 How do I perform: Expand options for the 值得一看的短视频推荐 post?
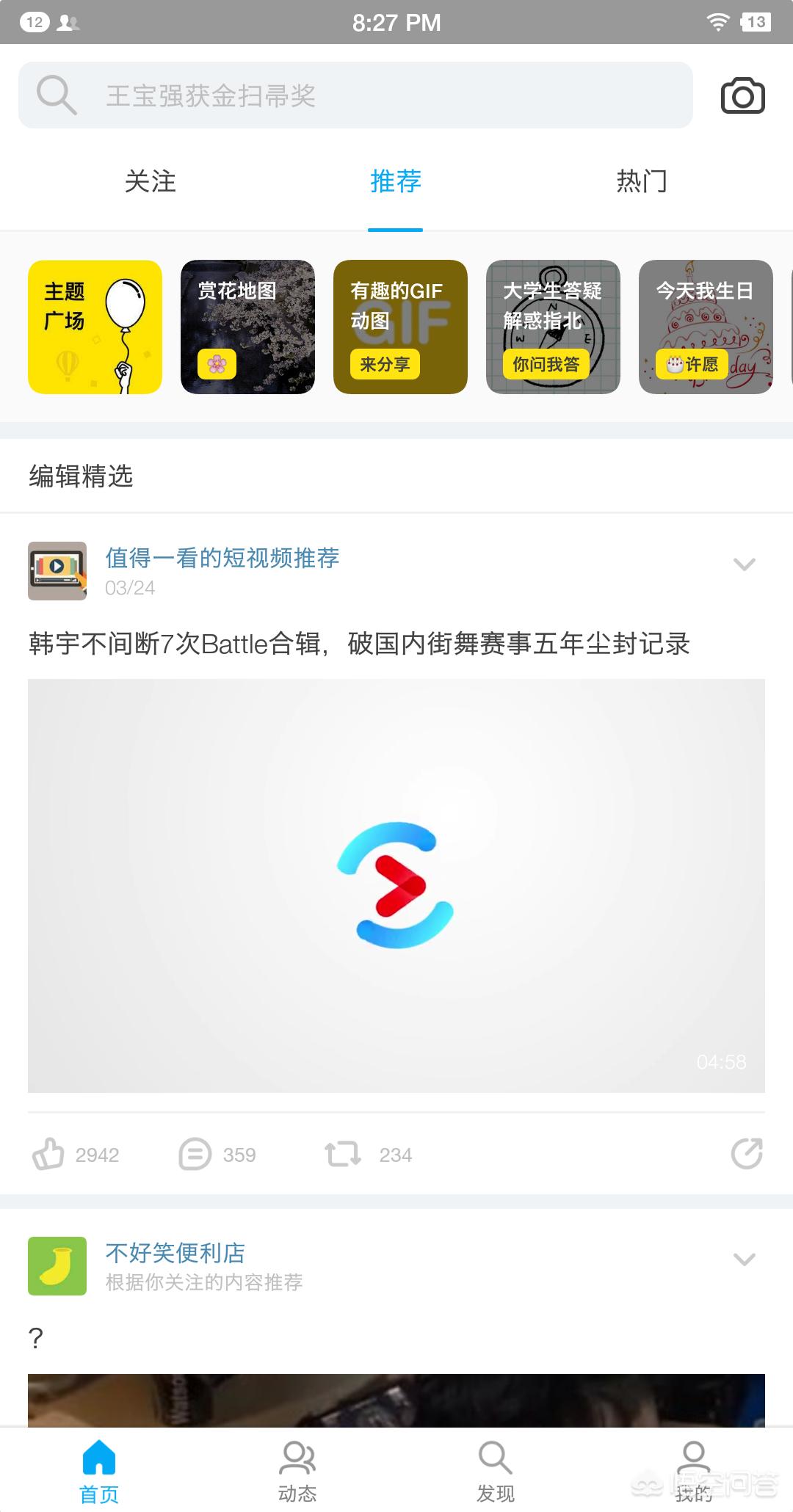[745, 564]
